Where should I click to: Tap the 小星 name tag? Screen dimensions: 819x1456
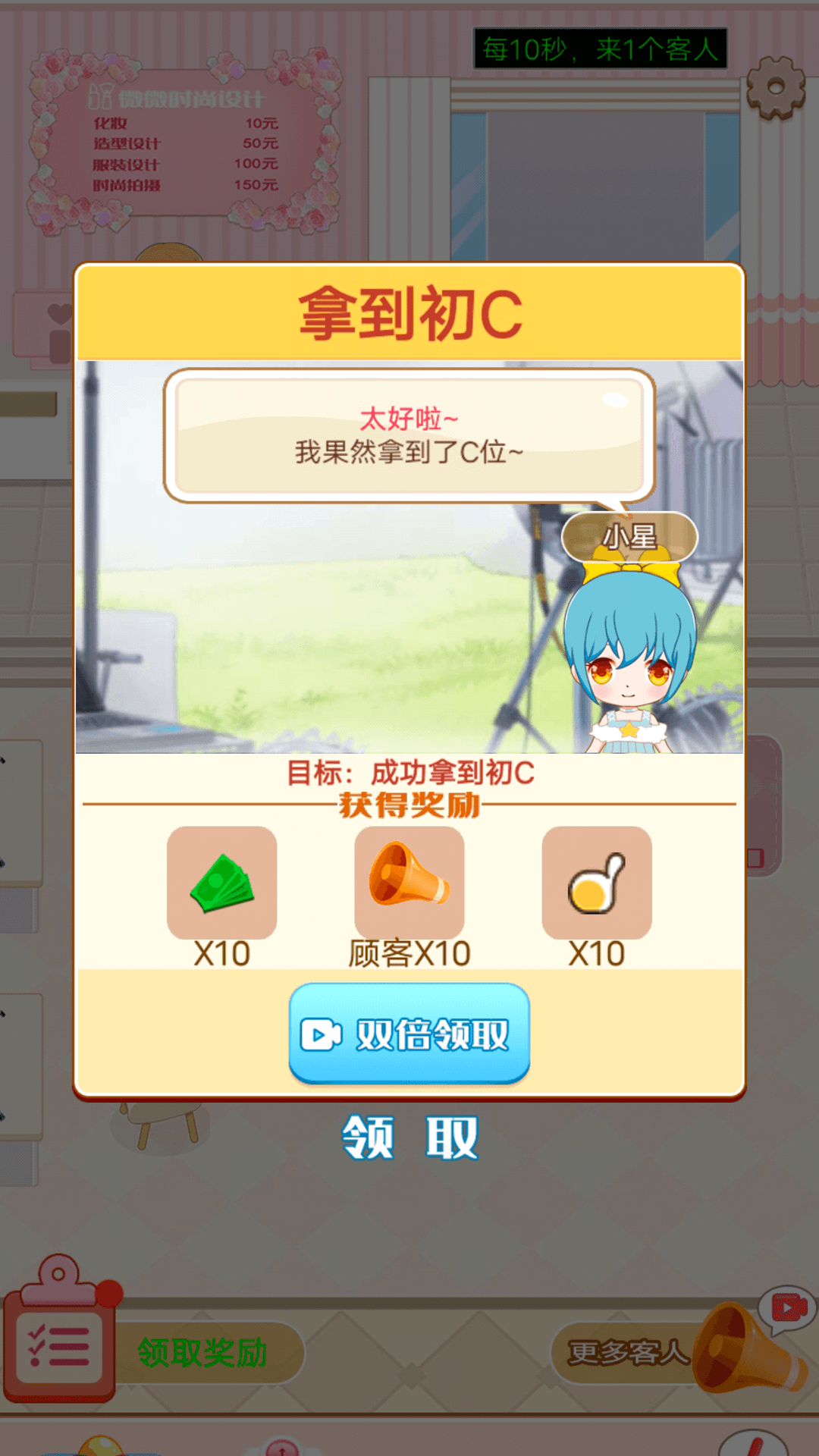pyautogui.click(x=629, y=535)
